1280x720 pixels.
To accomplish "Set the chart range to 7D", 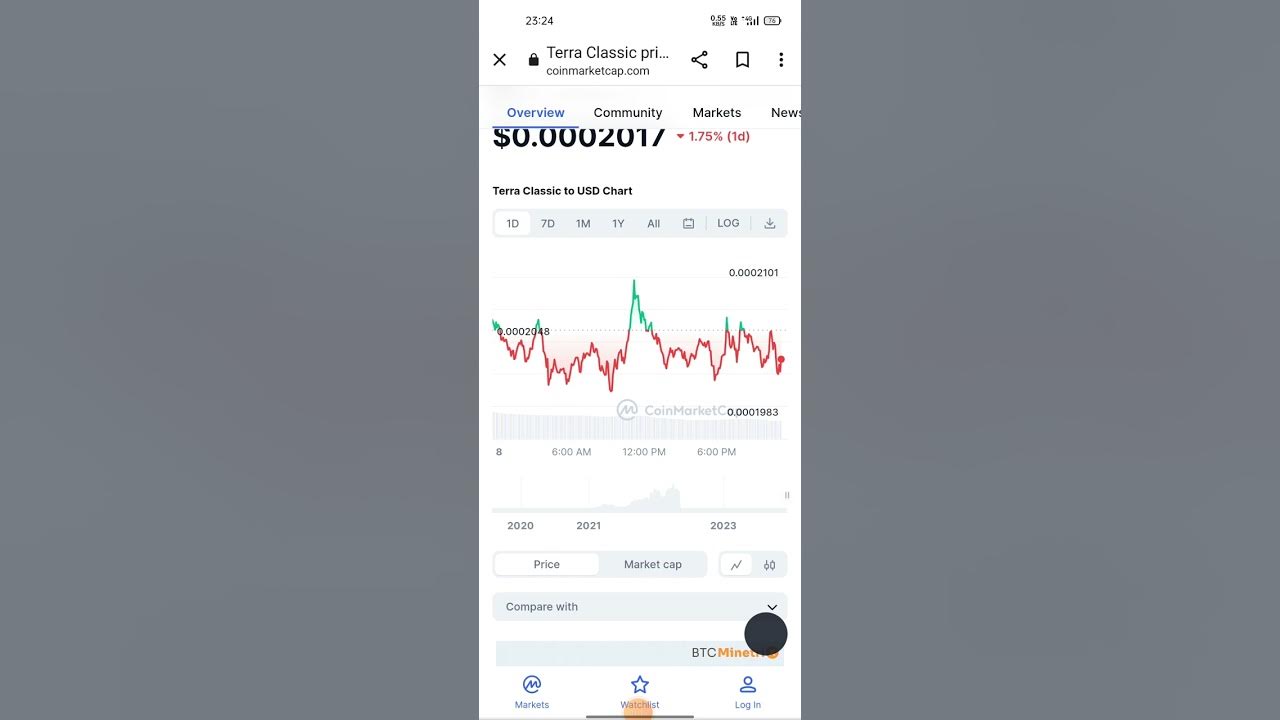I will point(548,224).
